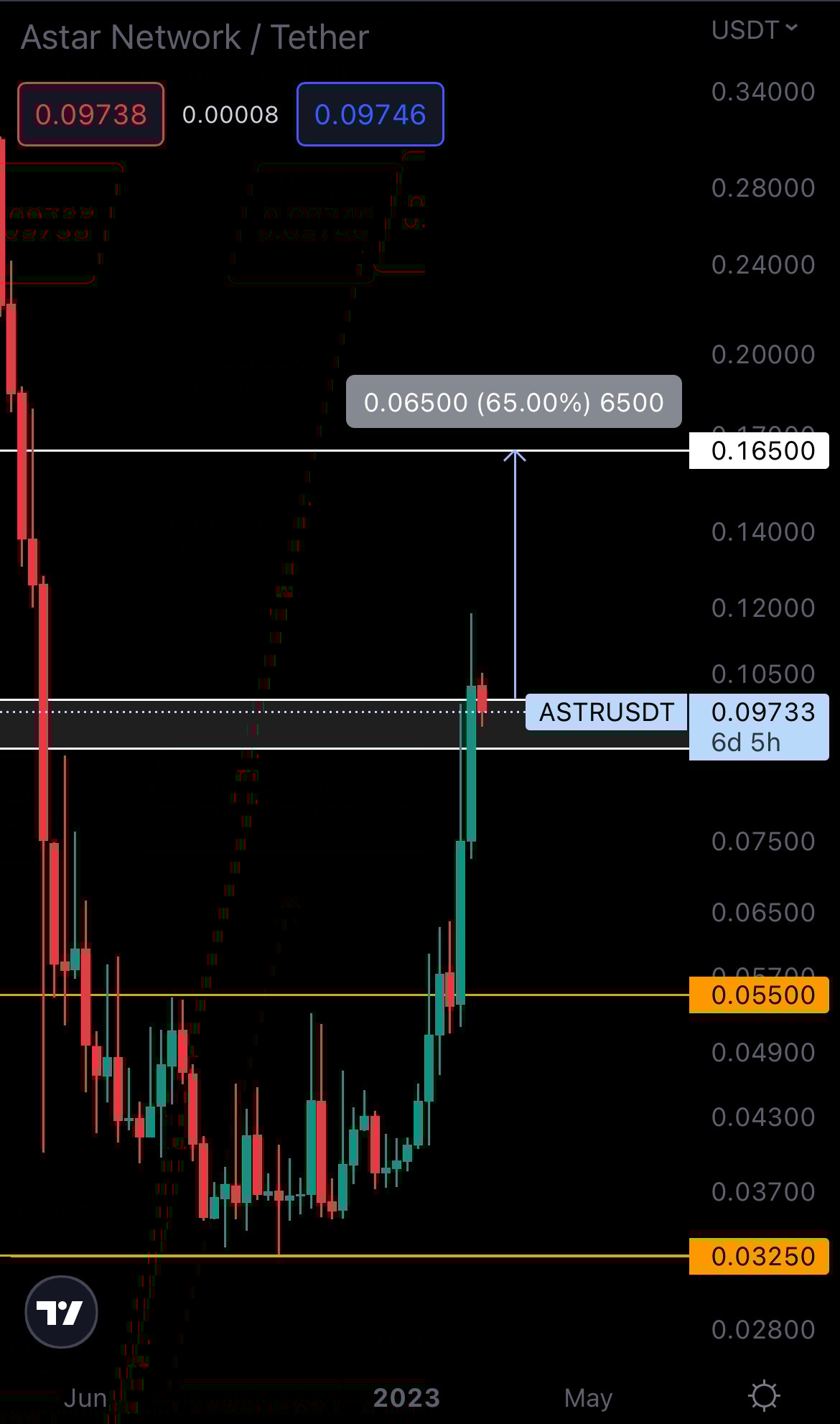Tap the red sell price 0.09738
This screenshot has width=840, height=1424.
(91, 115)
